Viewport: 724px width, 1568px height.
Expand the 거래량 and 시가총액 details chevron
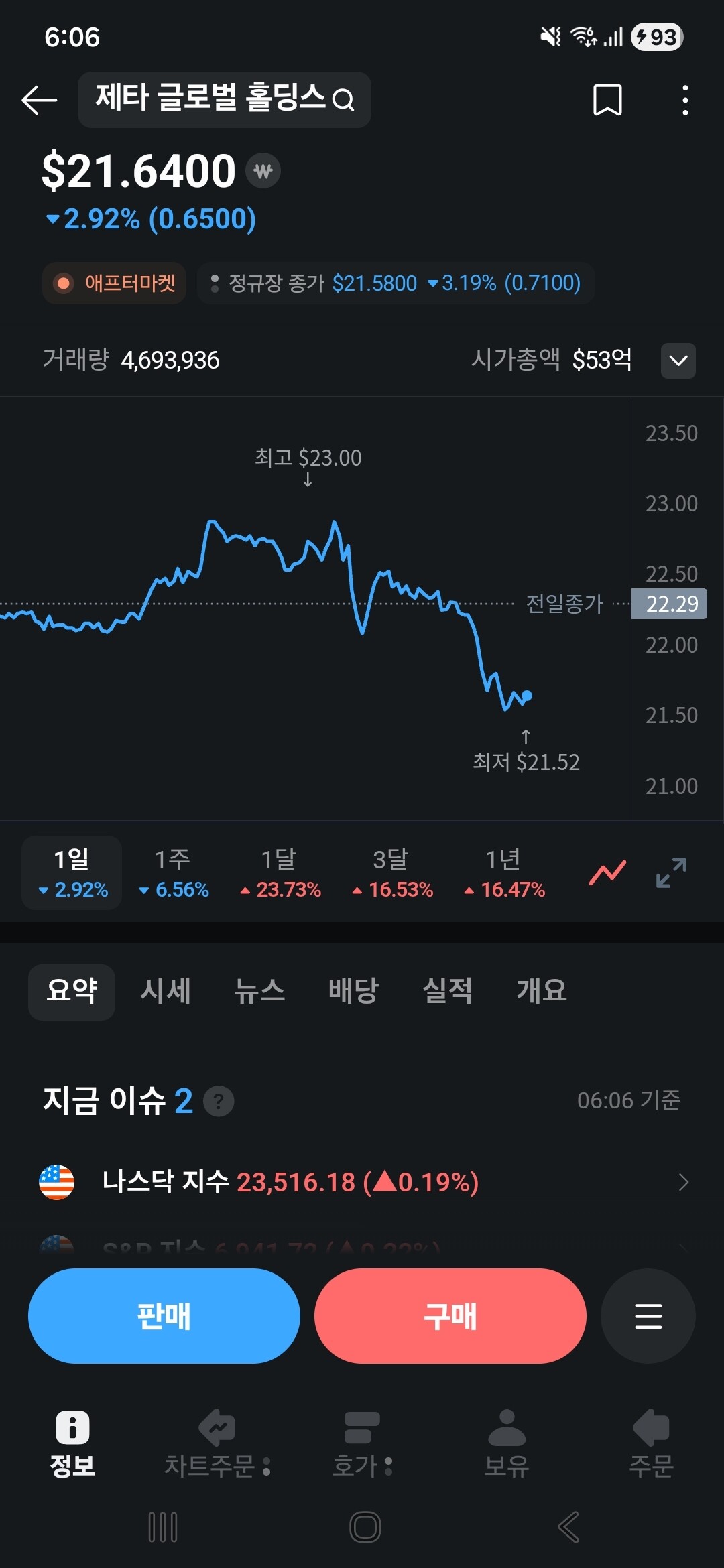click(678, 361)
